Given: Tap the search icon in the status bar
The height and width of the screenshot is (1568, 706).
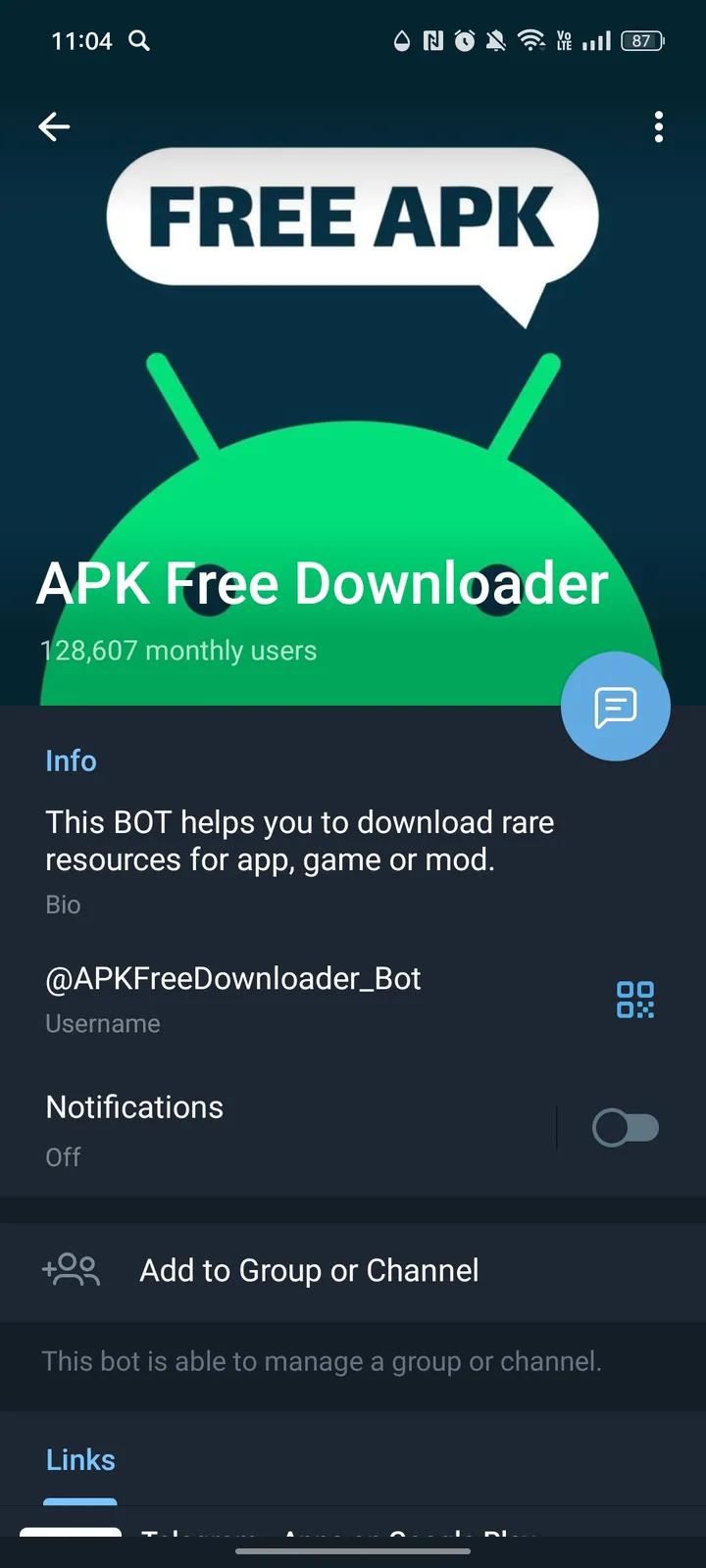Looking at the screenshot, I should pos(138,41).
